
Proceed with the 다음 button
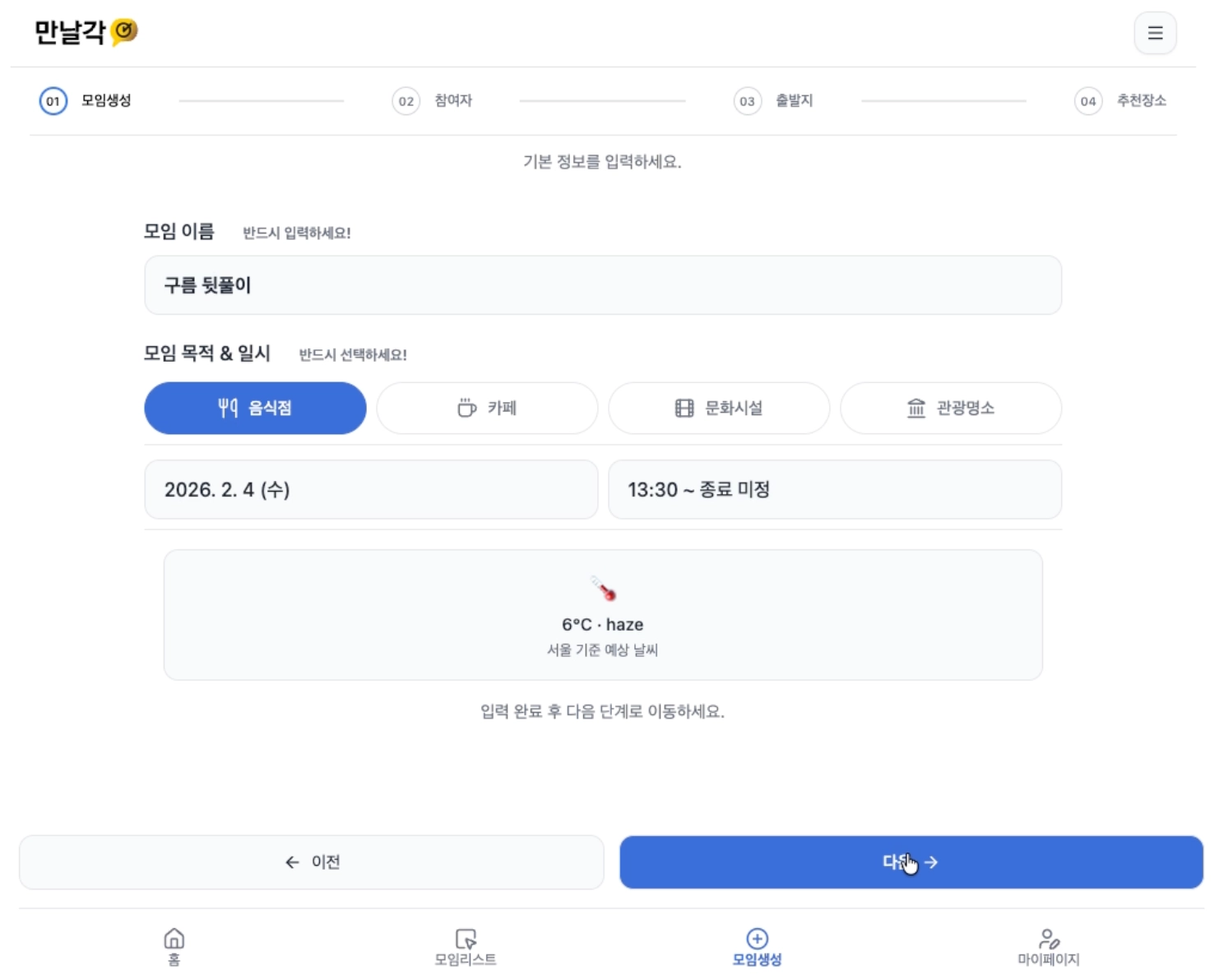click(x=911, y=862)
